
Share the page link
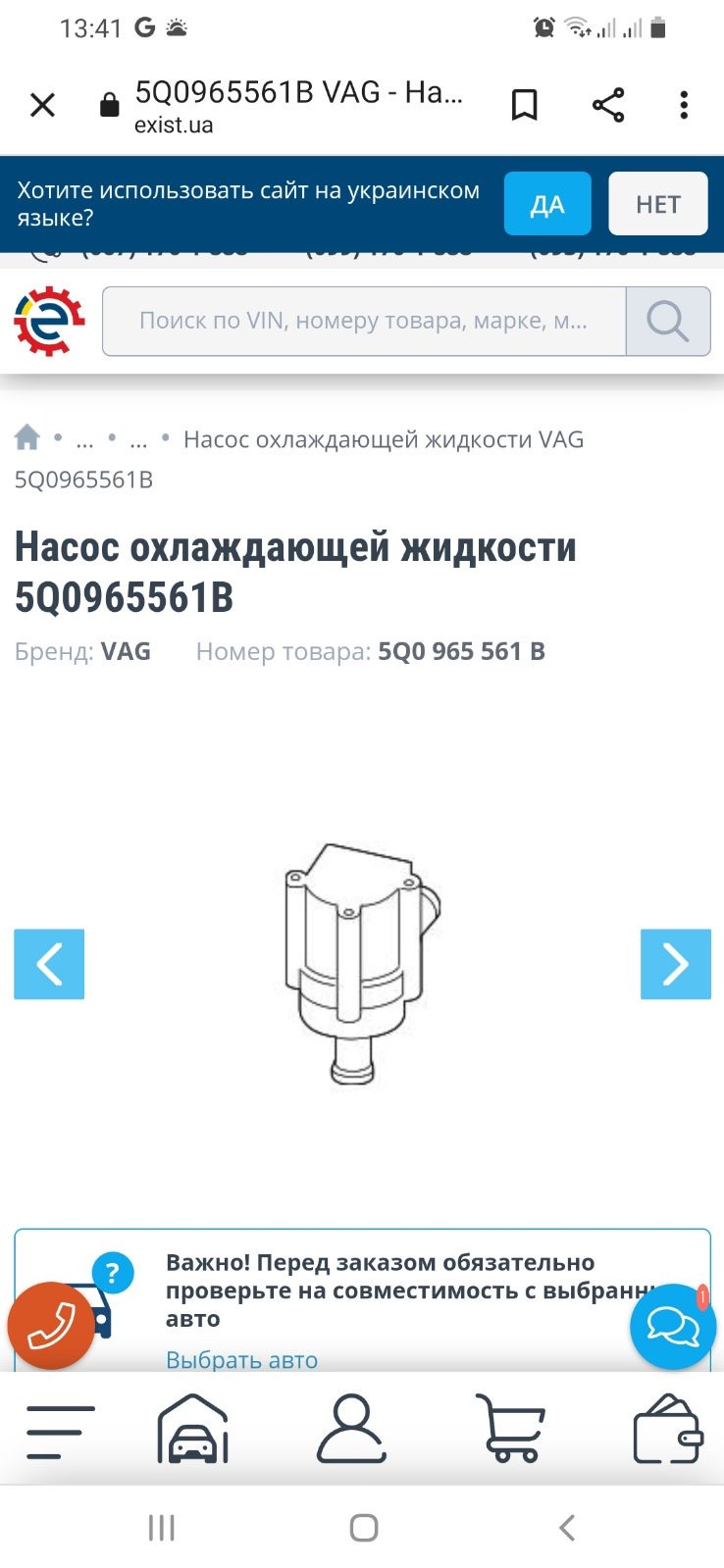click(x=608, y=105)
